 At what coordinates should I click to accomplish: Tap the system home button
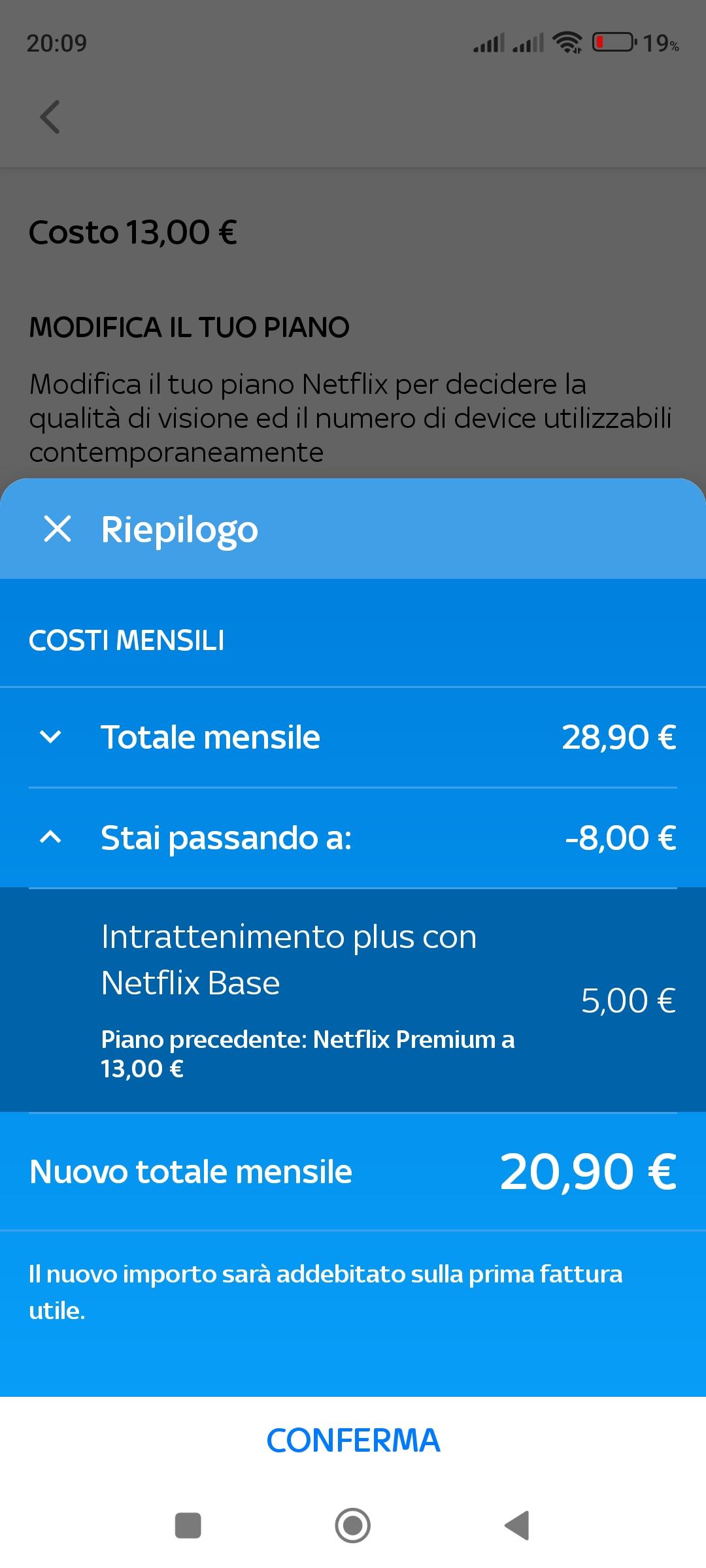point(353,1526)
